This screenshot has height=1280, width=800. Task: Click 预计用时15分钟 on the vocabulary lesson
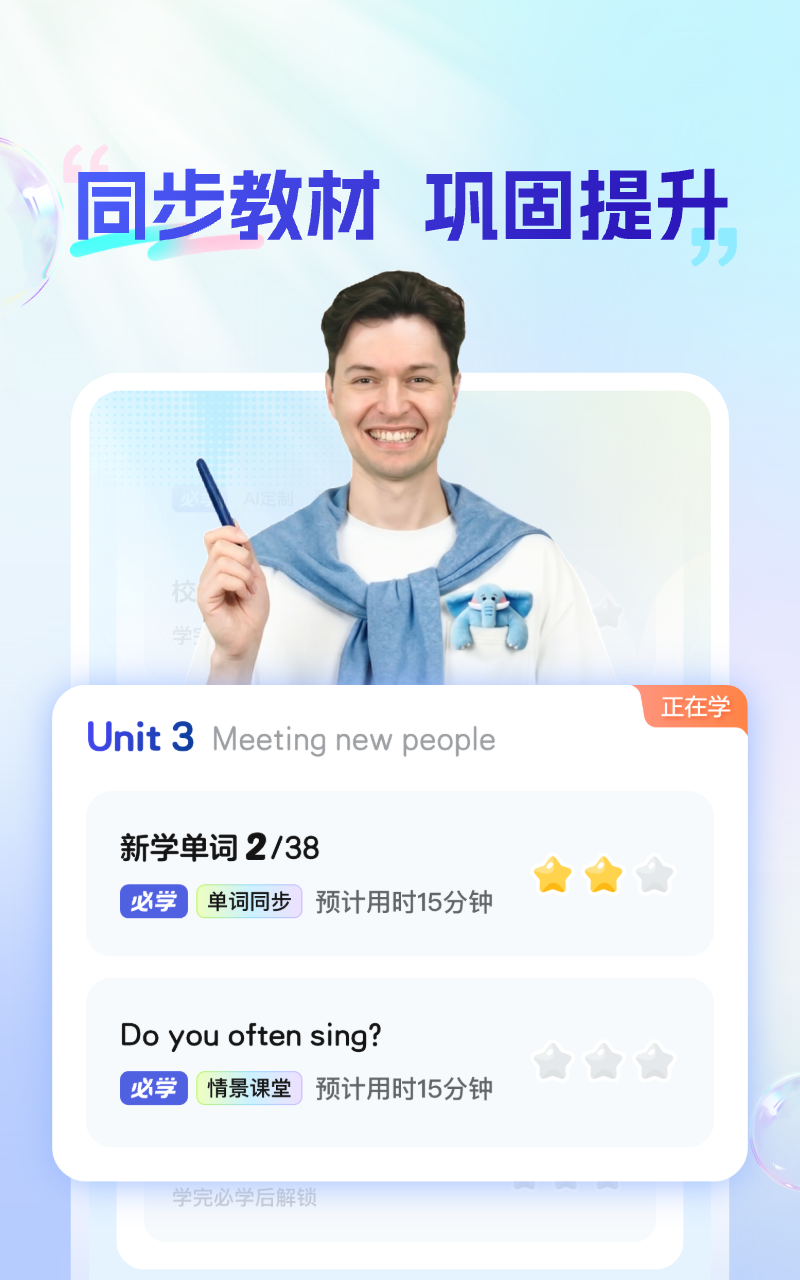[x=403, y=901]
